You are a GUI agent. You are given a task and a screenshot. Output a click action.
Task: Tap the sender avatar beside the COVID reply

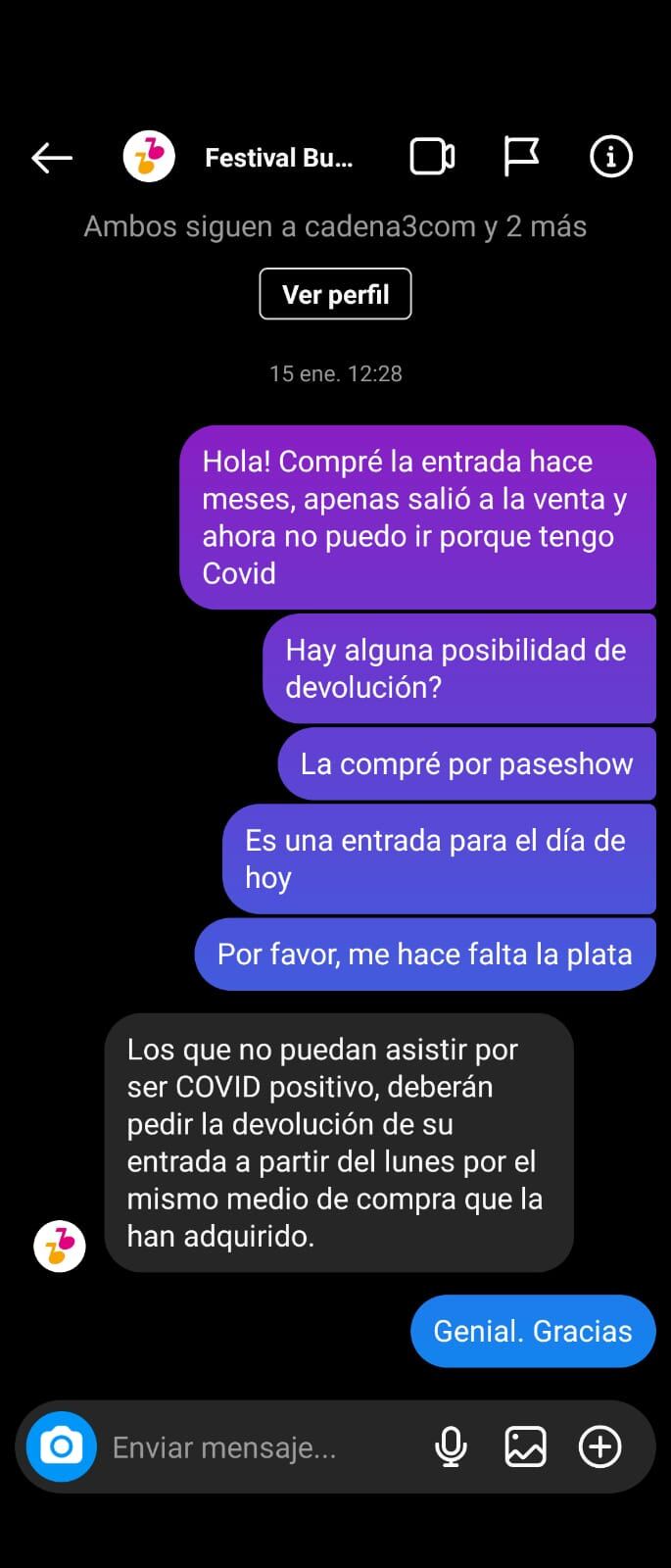[x=60, y=1247]
